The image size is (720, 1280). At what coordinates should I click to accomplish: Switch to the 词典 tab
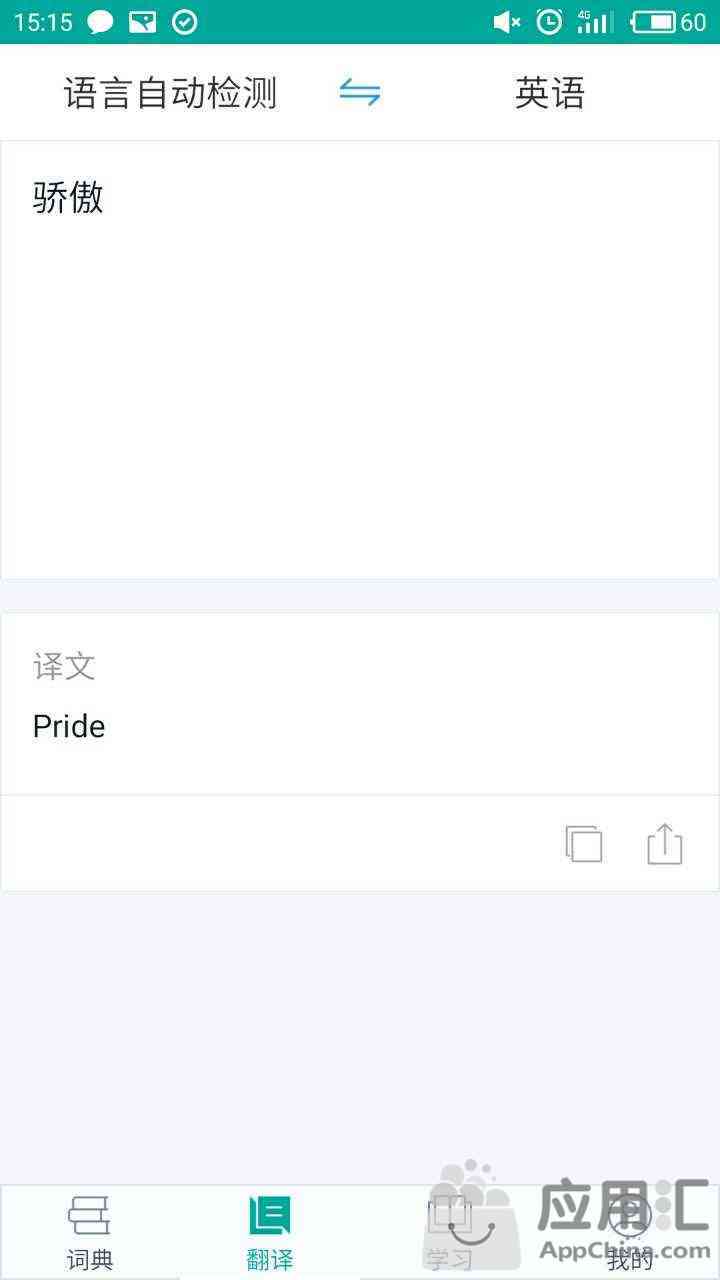click(x=90, y=1232)
